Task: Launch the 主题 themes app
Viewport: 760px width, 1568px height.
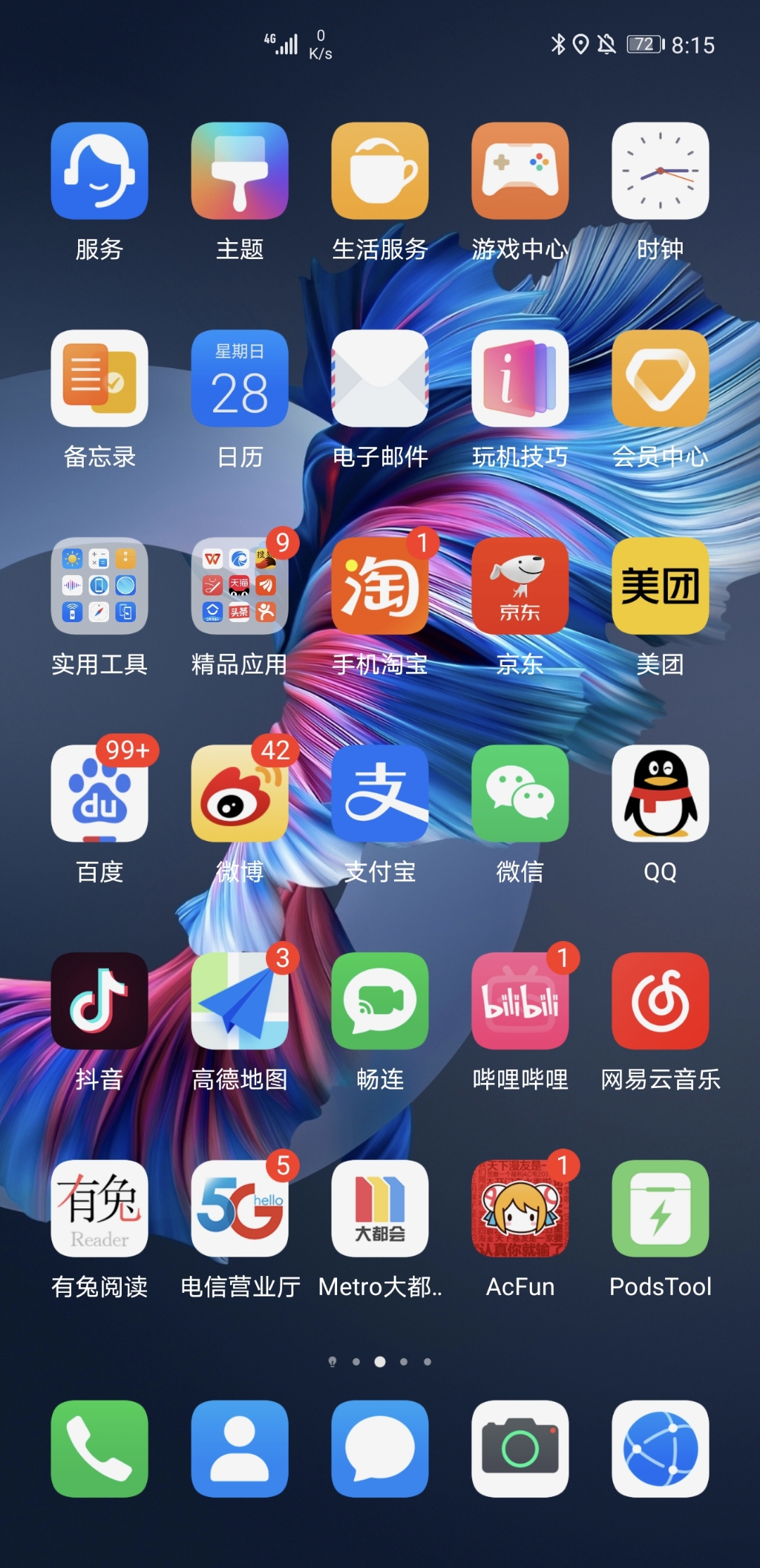Action: [239, 171]
